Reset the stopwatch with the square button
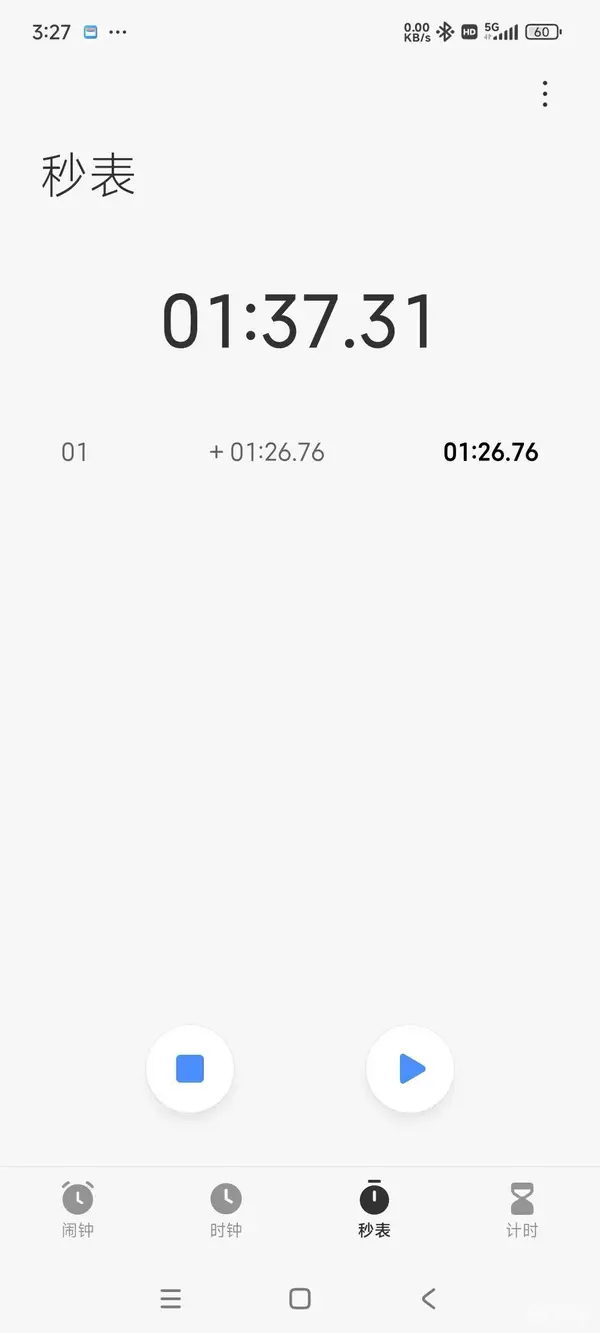Screen dimensions: 600x1333 pyautogui.click(x=190, y=1069)
